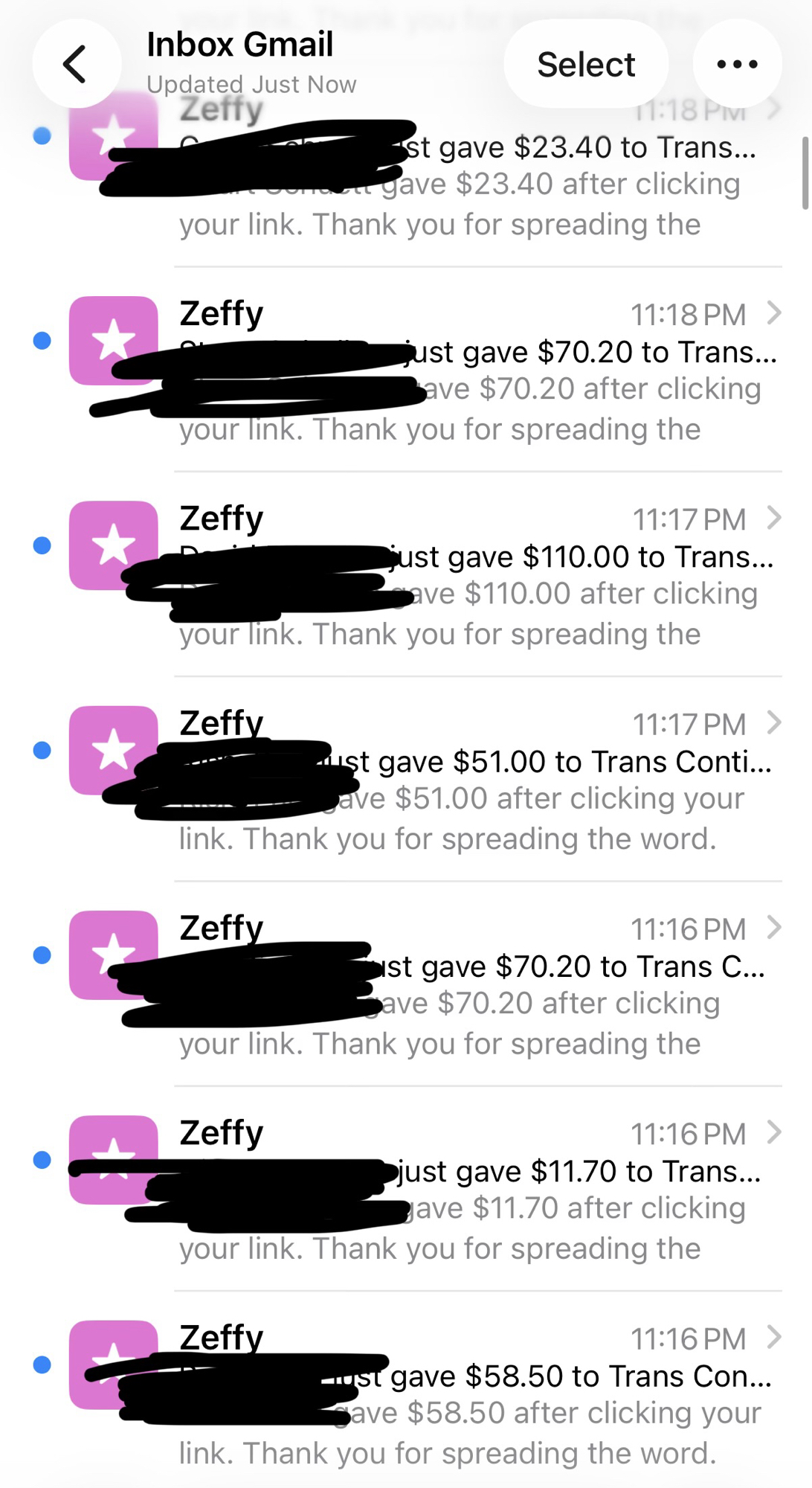The image size is (812, 1488).
Task: Open the Zeffy email about $11.70 donation
Action: pyautogui.click(x=476, y=1190)
